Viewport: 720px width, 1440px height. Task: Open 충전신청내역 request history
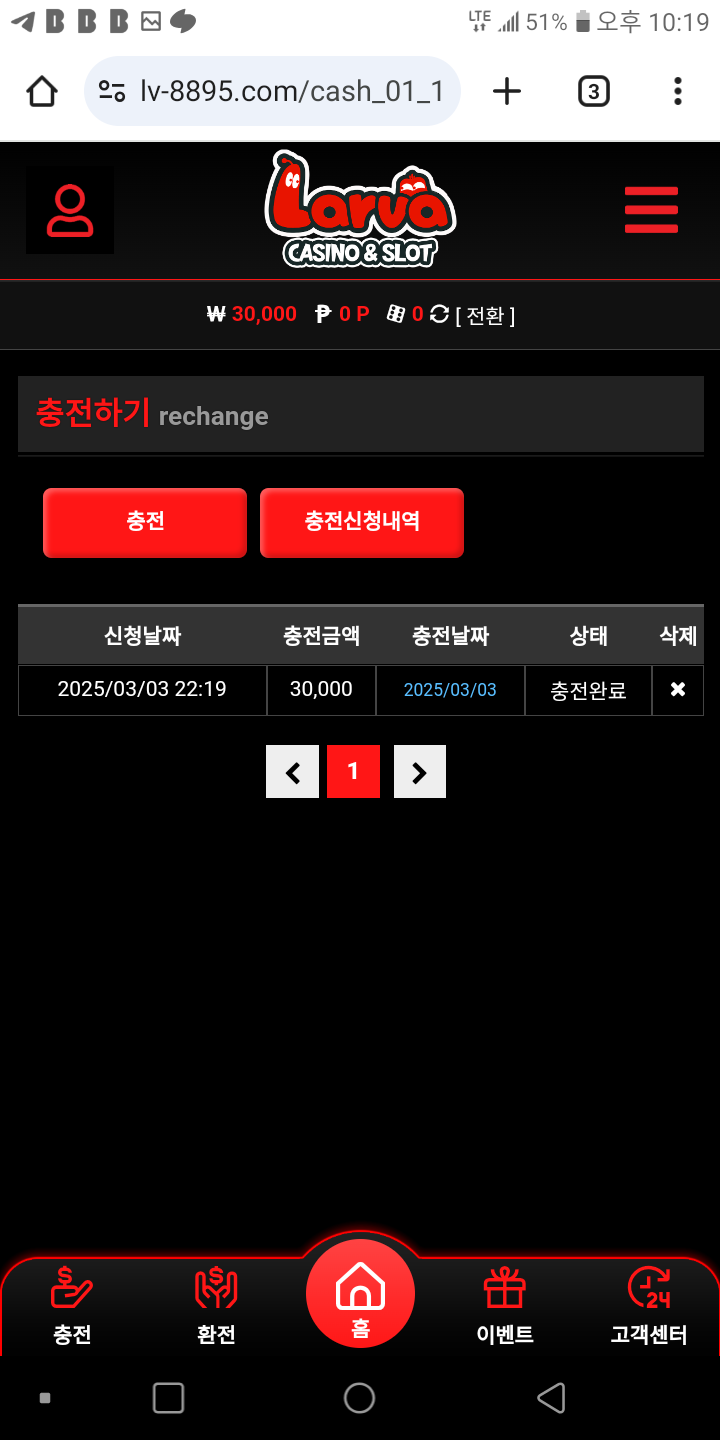(362, 522)
